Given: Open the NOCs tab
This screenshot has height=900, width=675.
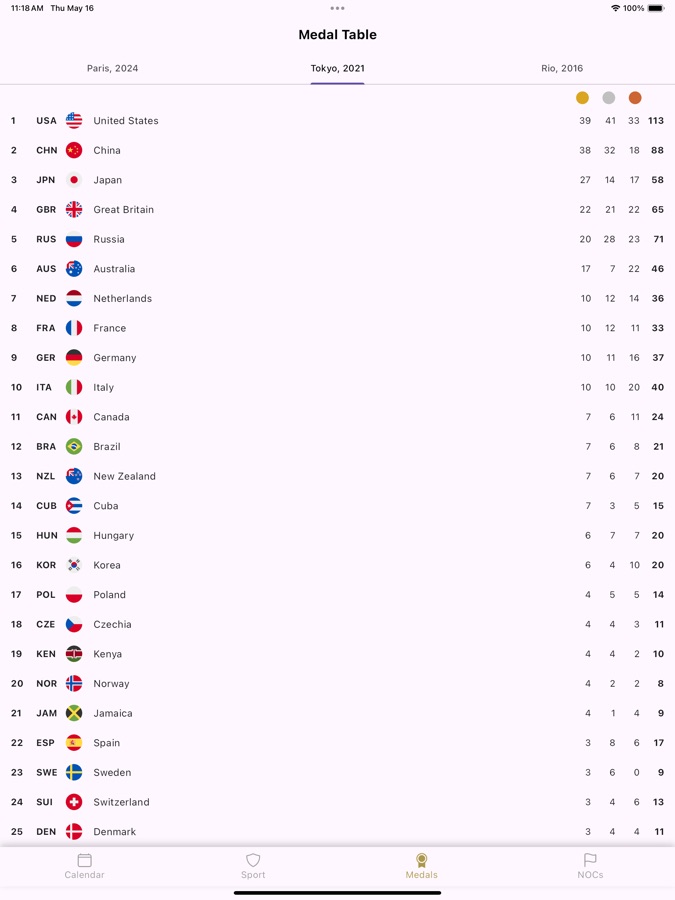Looking at the screenshot, I should coord(590,866).
